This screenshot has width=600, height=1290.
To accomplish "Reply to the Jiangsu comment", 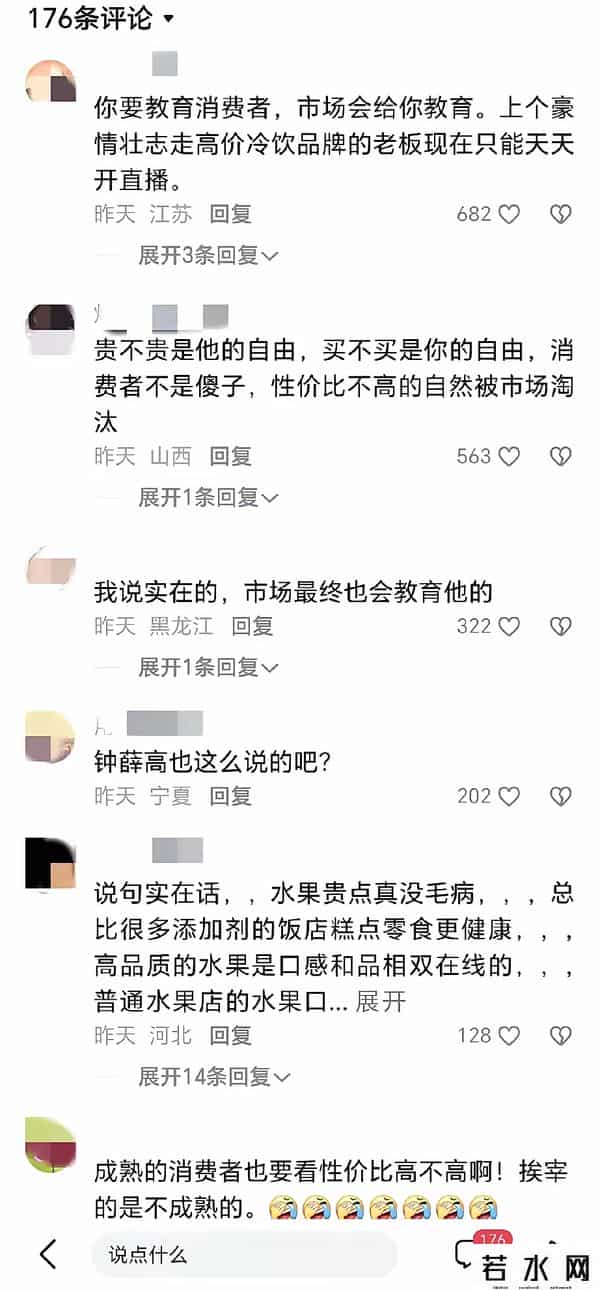I will pyautogui.click(x=230, y=213).
